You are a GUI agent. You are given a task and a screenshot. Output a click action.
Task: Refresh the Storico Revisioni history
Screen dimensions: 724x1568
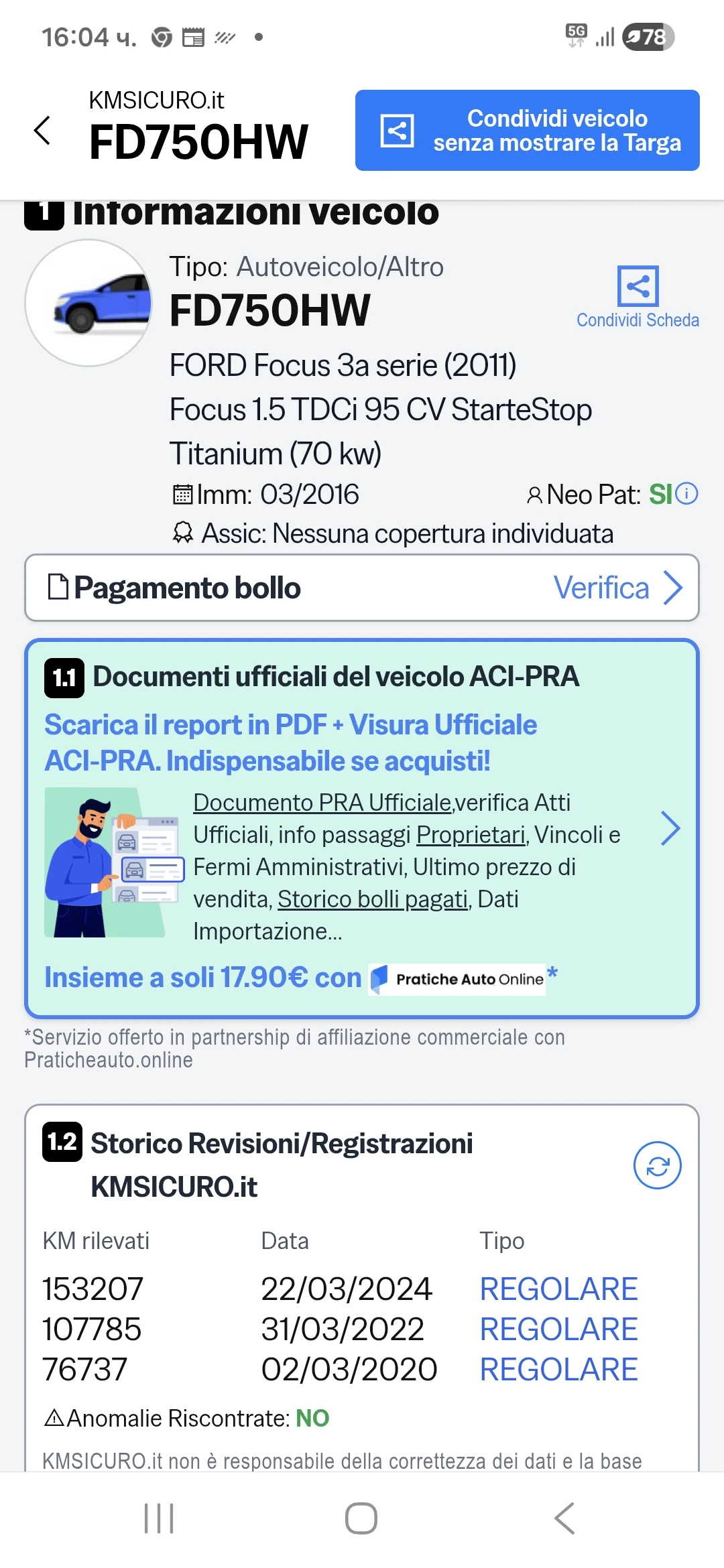coord(657,1165)
